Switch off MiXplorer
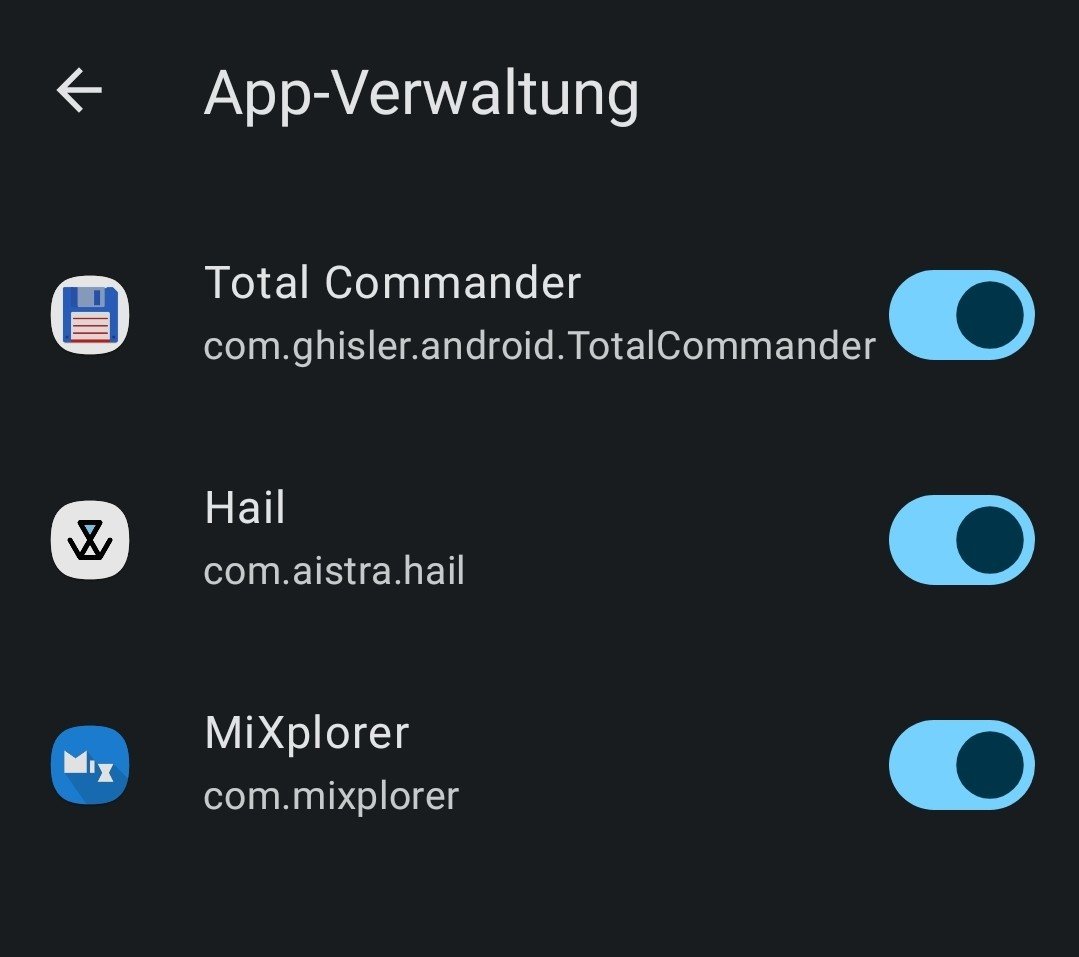 pos(961,765)
